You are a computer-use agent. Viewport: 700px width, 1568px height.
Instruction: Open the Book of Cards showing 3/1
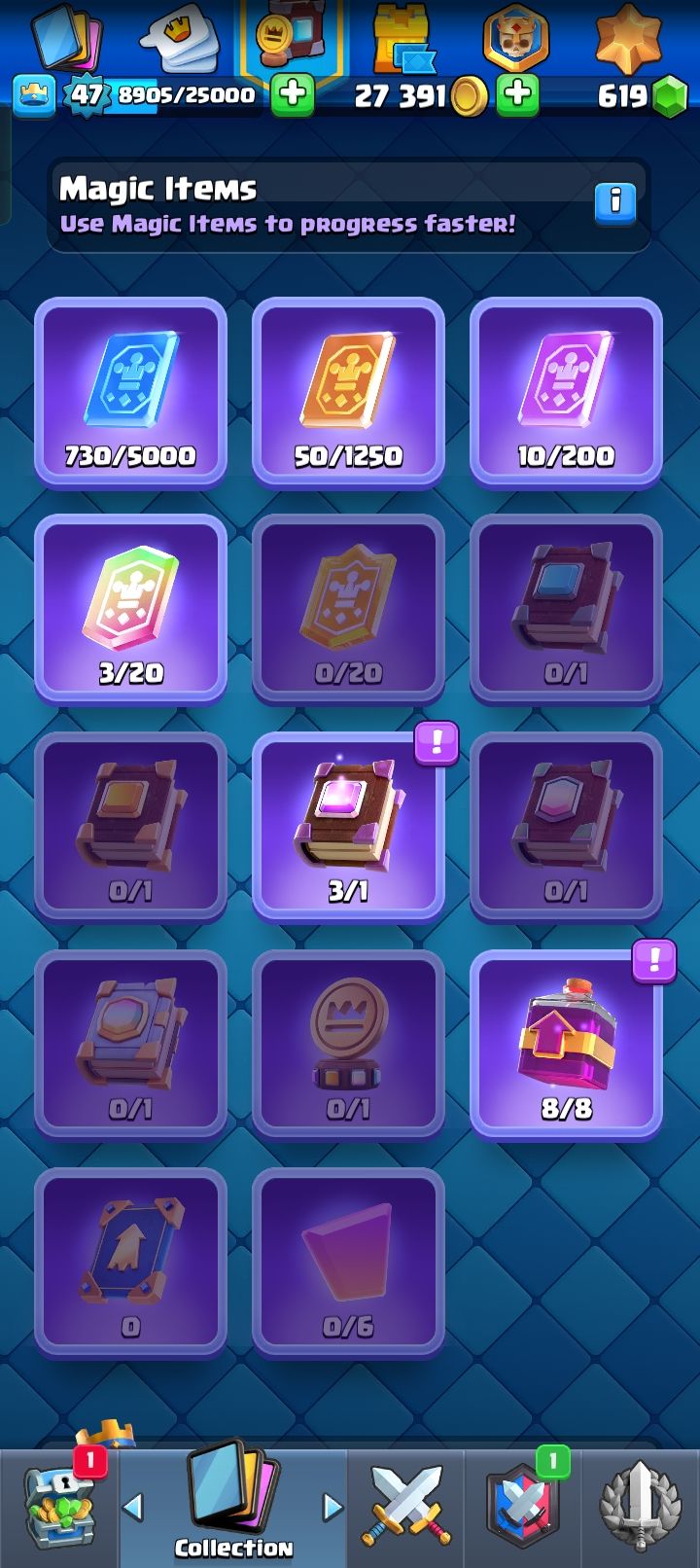point(348,826)
